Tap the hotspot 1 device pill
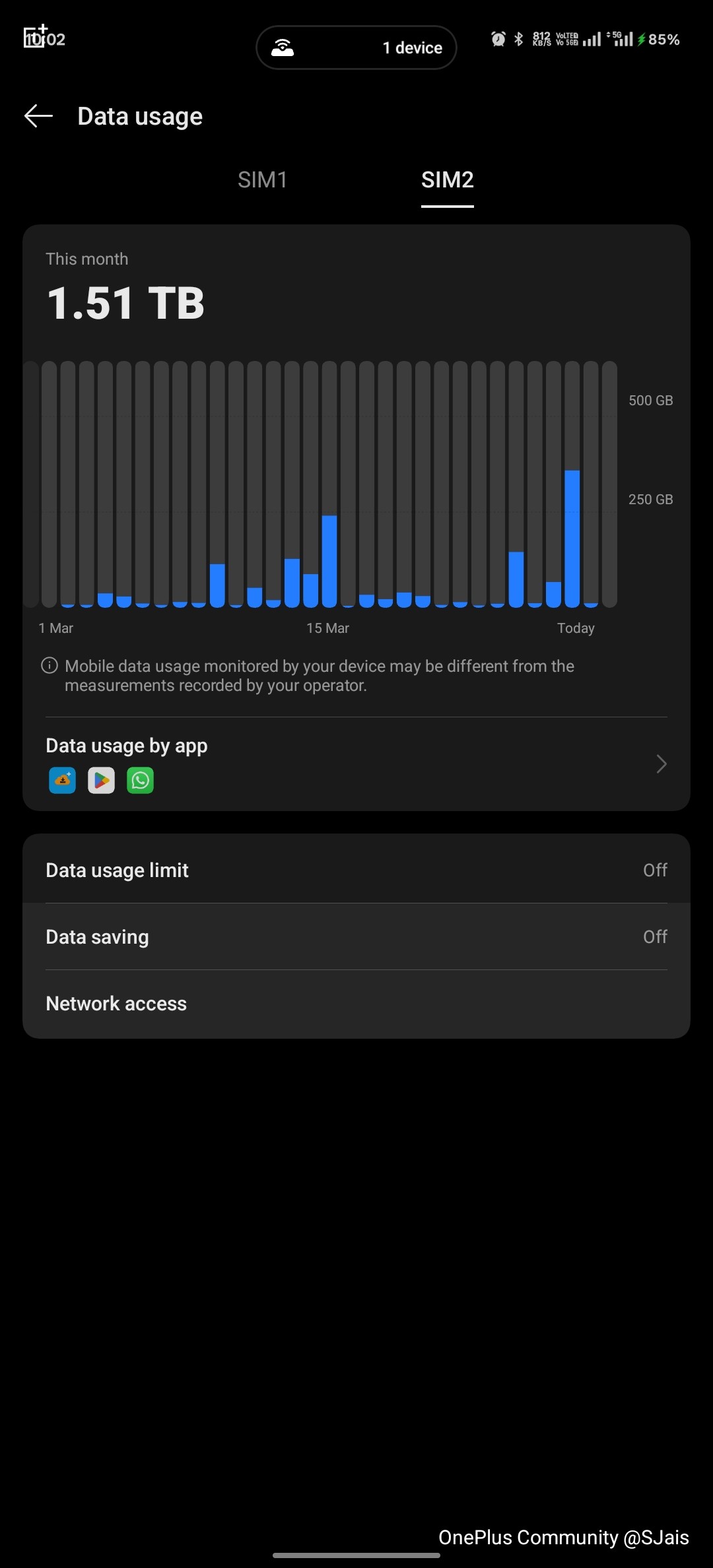Screen dimensions: 713x1568 coord(356,48)
